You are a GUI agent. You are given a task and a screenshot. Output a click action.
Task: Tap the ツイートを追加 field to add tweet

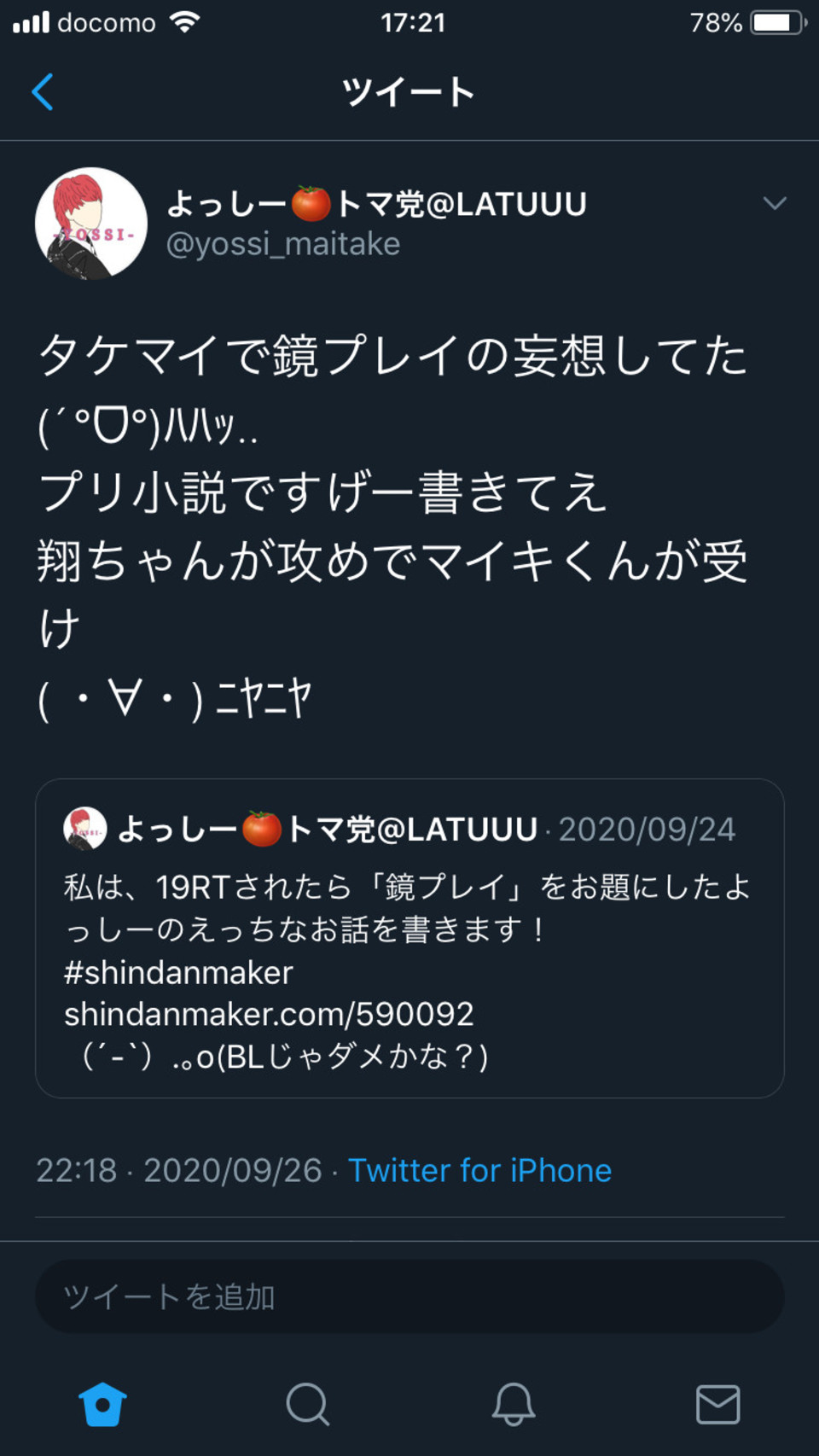pyautogui.click(x=409, y=1296)
